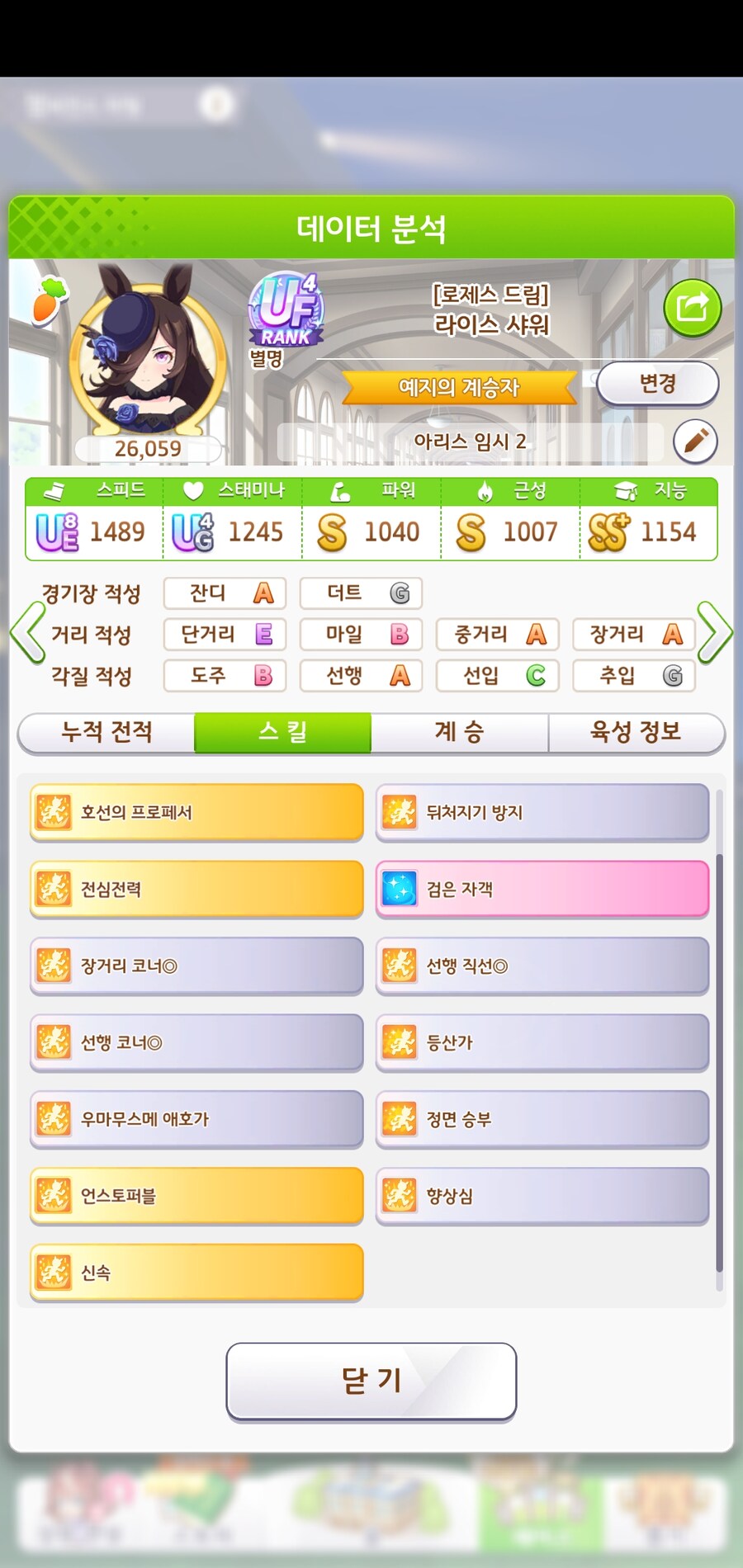Open the share menu via green arrow icon
Image resolution: width=743 pixels, height=1568 pixels.
pyautogui.click(x=693, y=307)
